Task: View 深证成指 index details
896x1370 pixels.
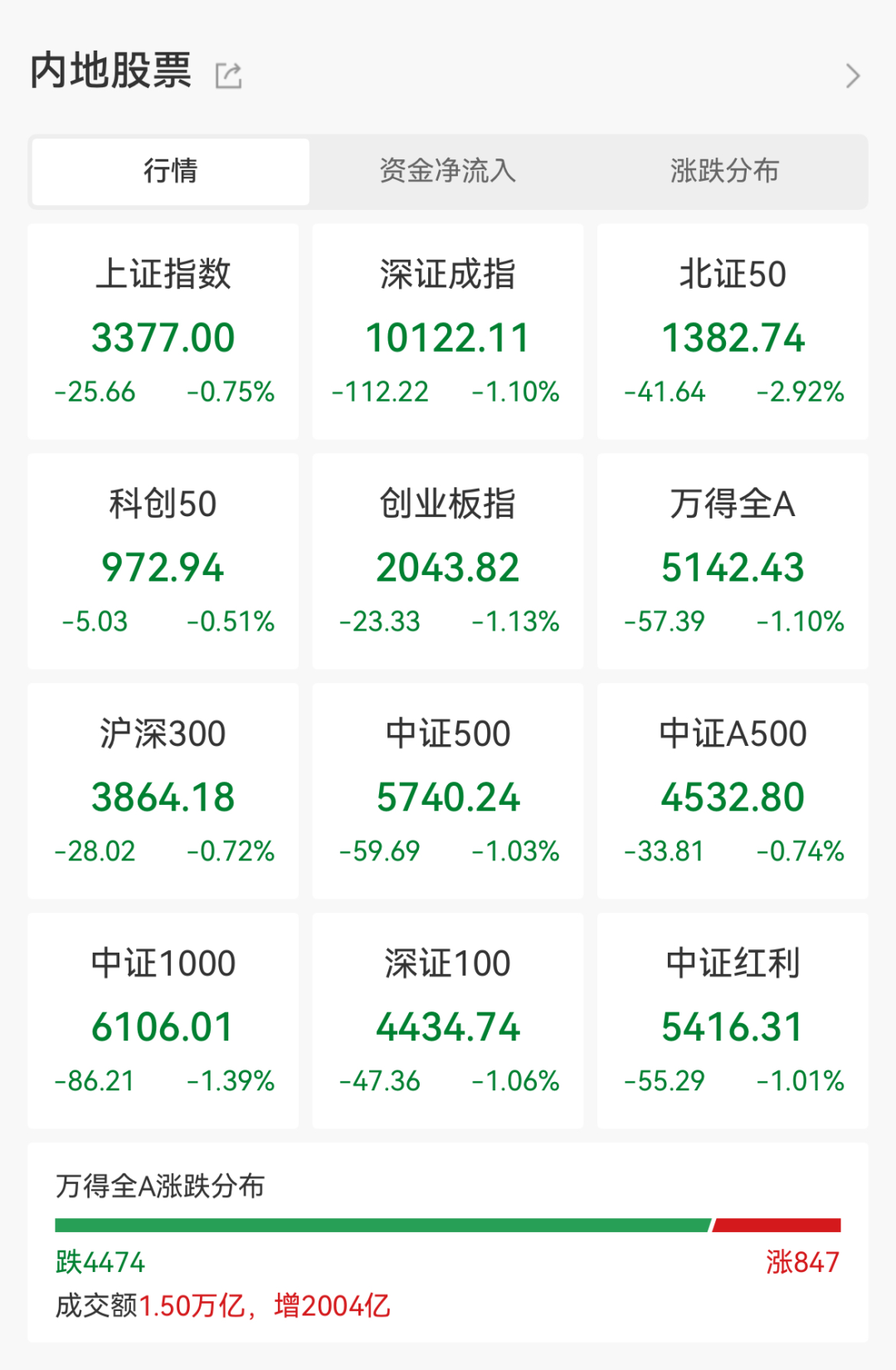Action: pyautogui.click(x=448, y=332)
